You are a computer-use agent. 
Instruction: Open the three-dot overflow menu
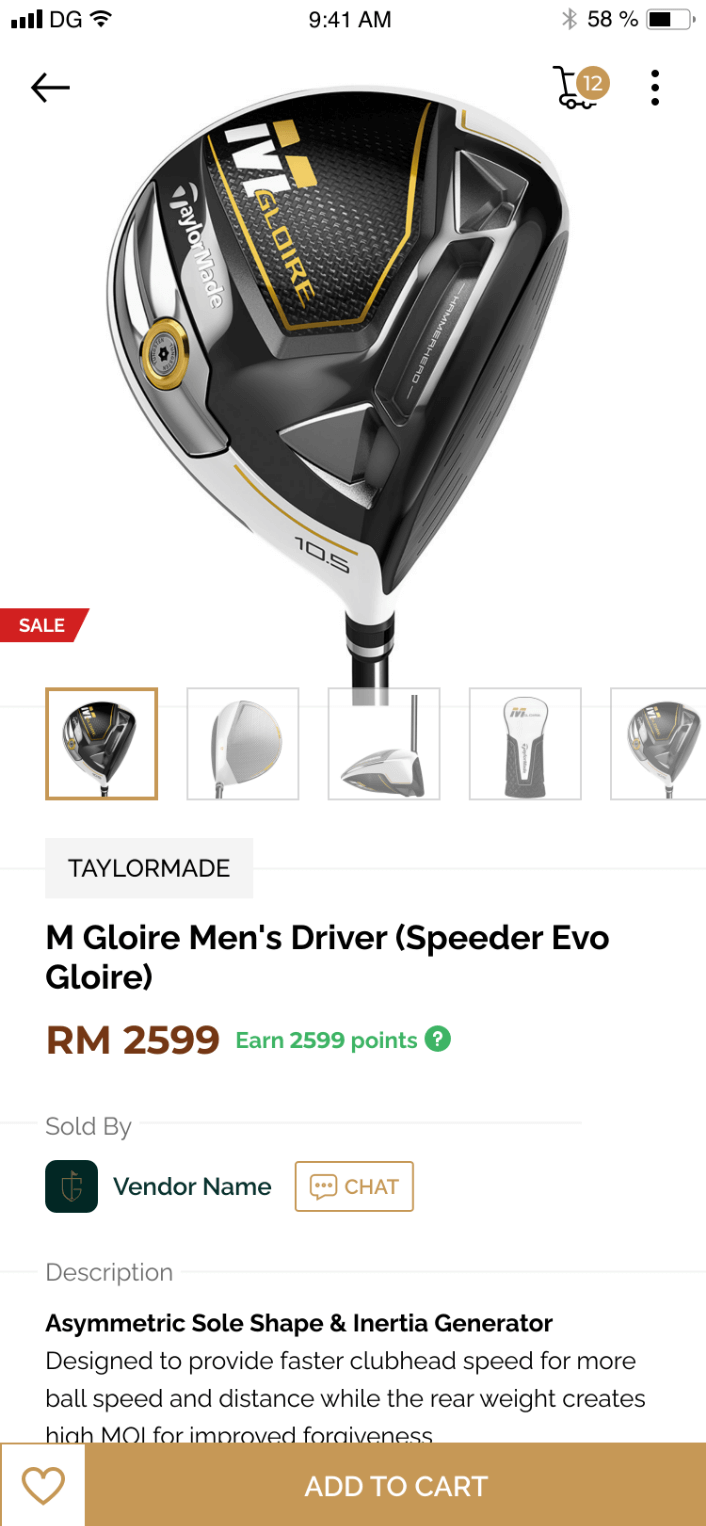click(655, 88)
